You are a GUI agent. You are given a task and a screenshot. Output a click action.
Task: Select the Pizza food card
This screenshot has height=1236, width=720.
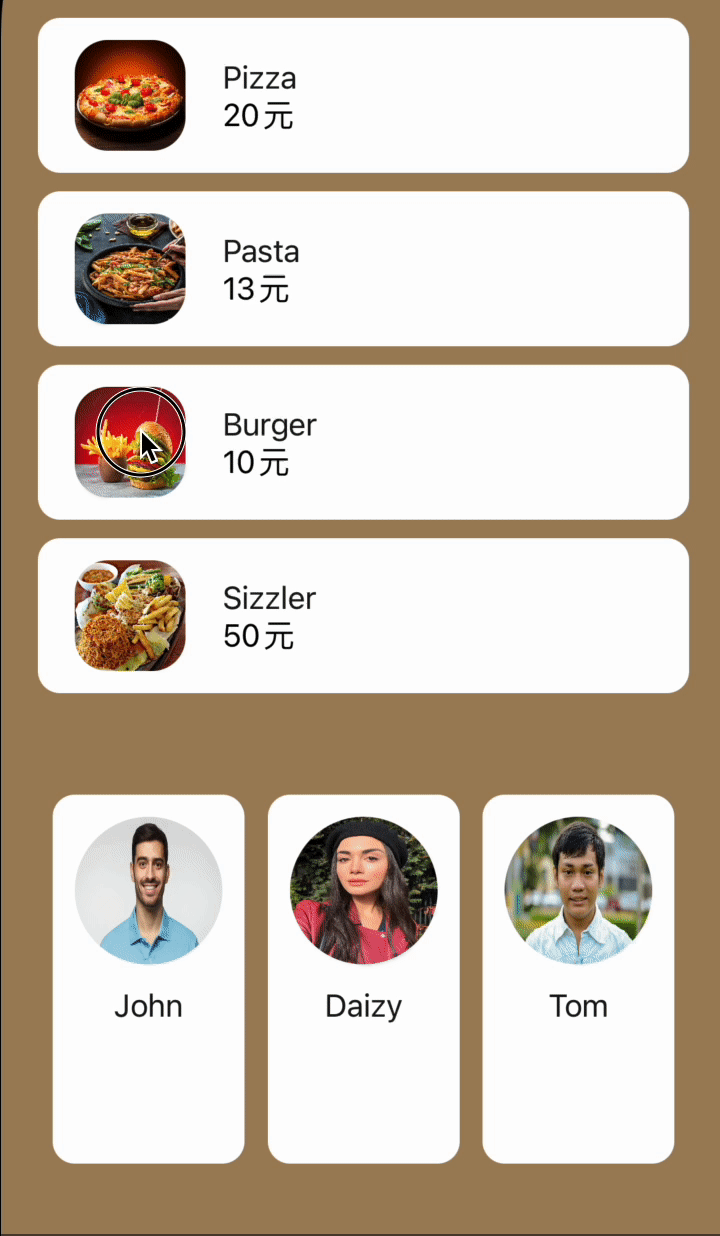coord(363,95)
